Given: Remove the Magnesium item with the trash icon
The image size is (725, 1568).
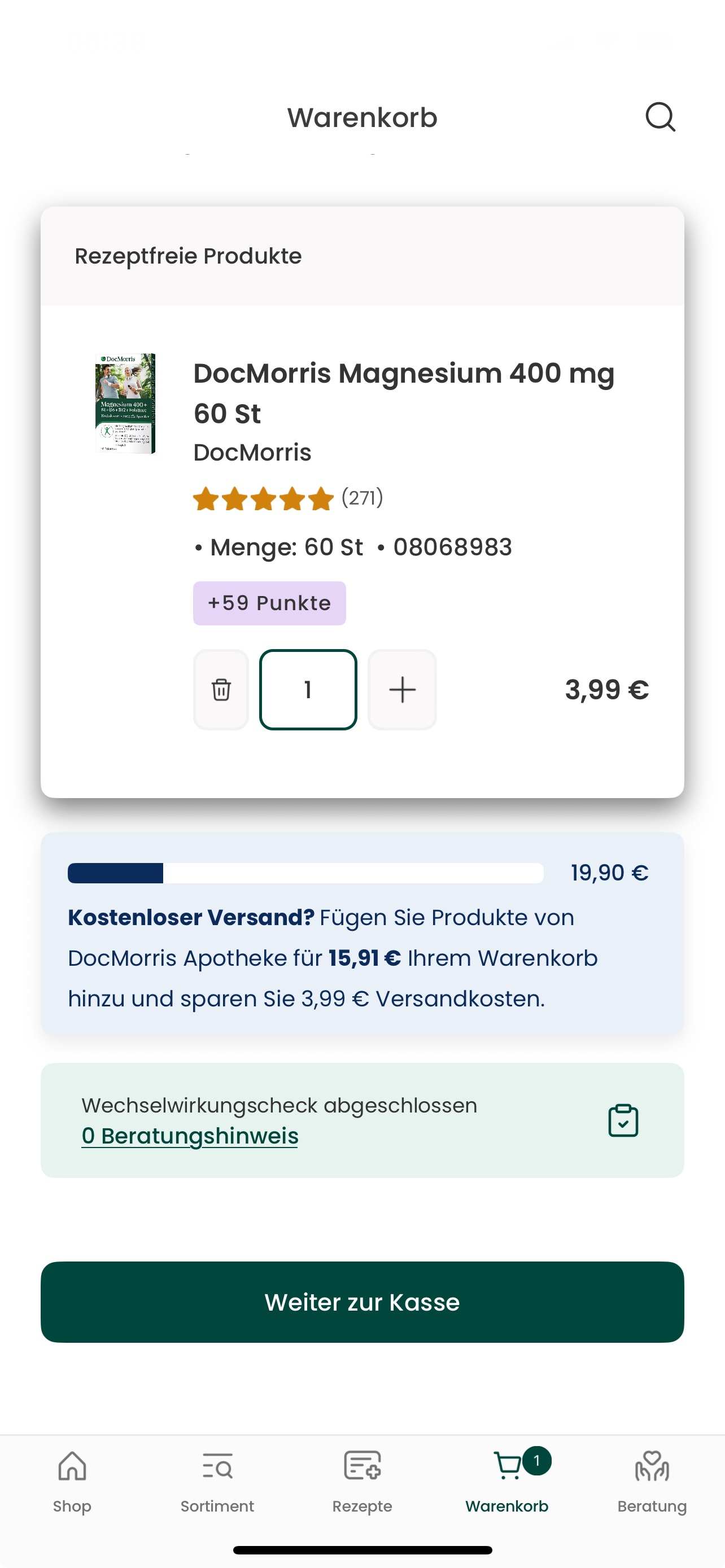Looking at the screenshot, I should tap(221, 690).
